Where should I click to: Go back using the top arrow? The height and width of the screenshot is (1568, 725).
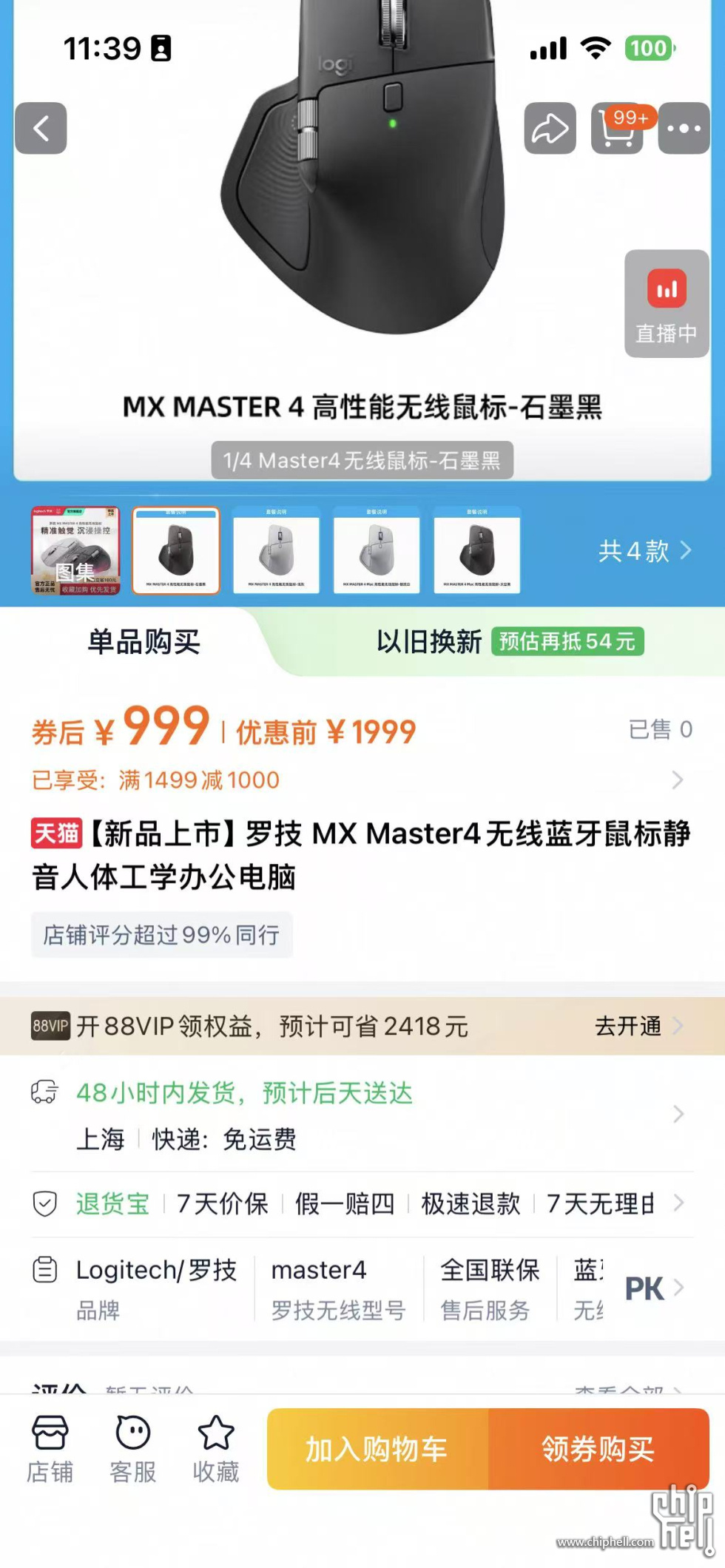[41, 128]
